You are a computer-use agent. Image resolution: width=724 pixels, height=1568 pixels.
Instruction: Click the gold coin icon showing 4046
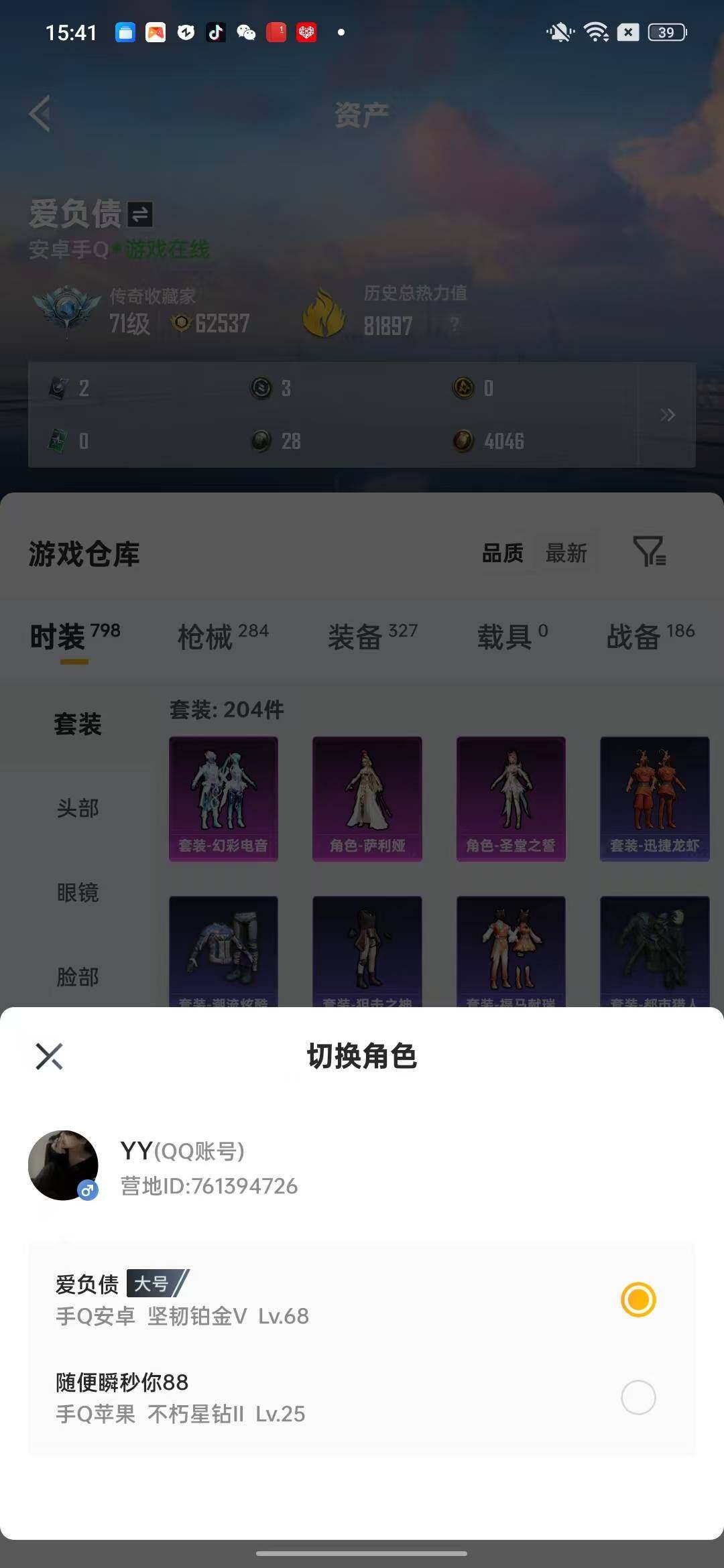[x=463, y=442]
